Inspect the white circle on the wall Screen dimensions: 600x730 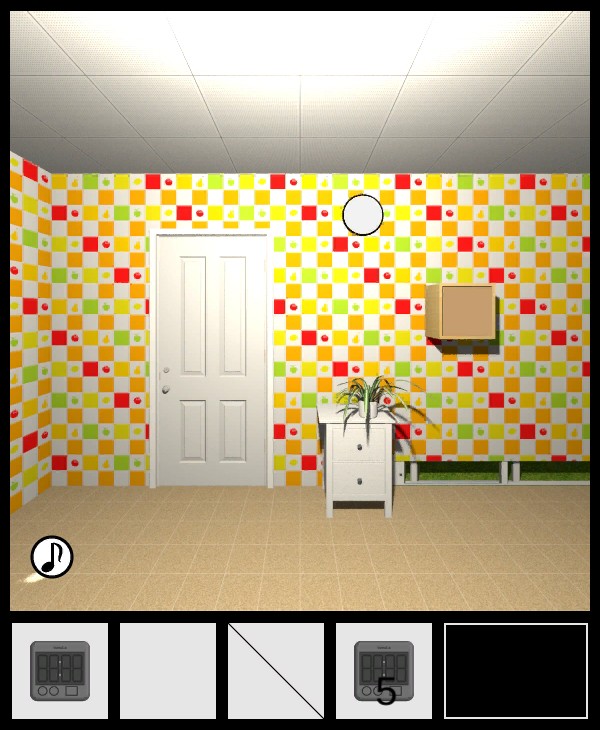point(362,214)
